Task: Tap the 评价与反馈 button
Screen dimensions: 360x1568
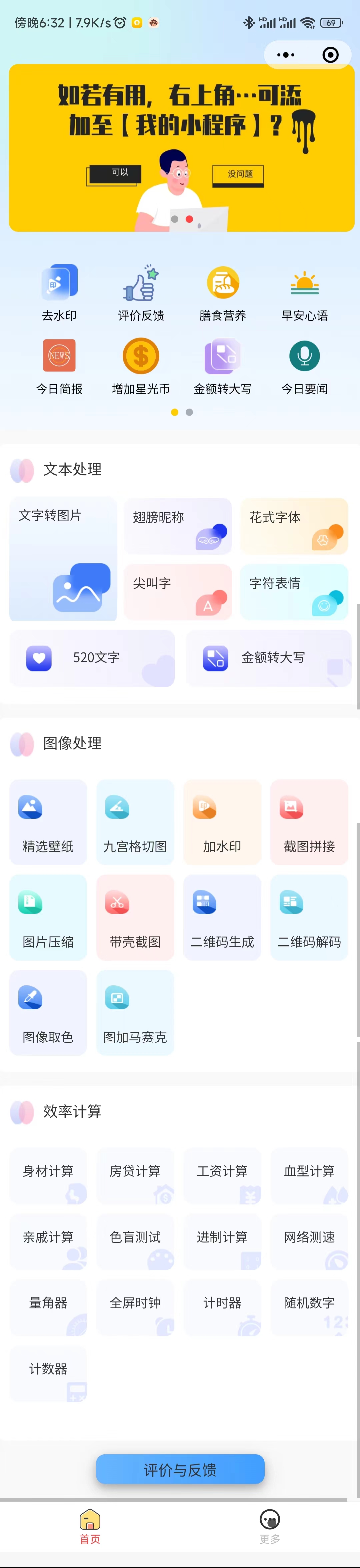Action: pos(180,1469)
